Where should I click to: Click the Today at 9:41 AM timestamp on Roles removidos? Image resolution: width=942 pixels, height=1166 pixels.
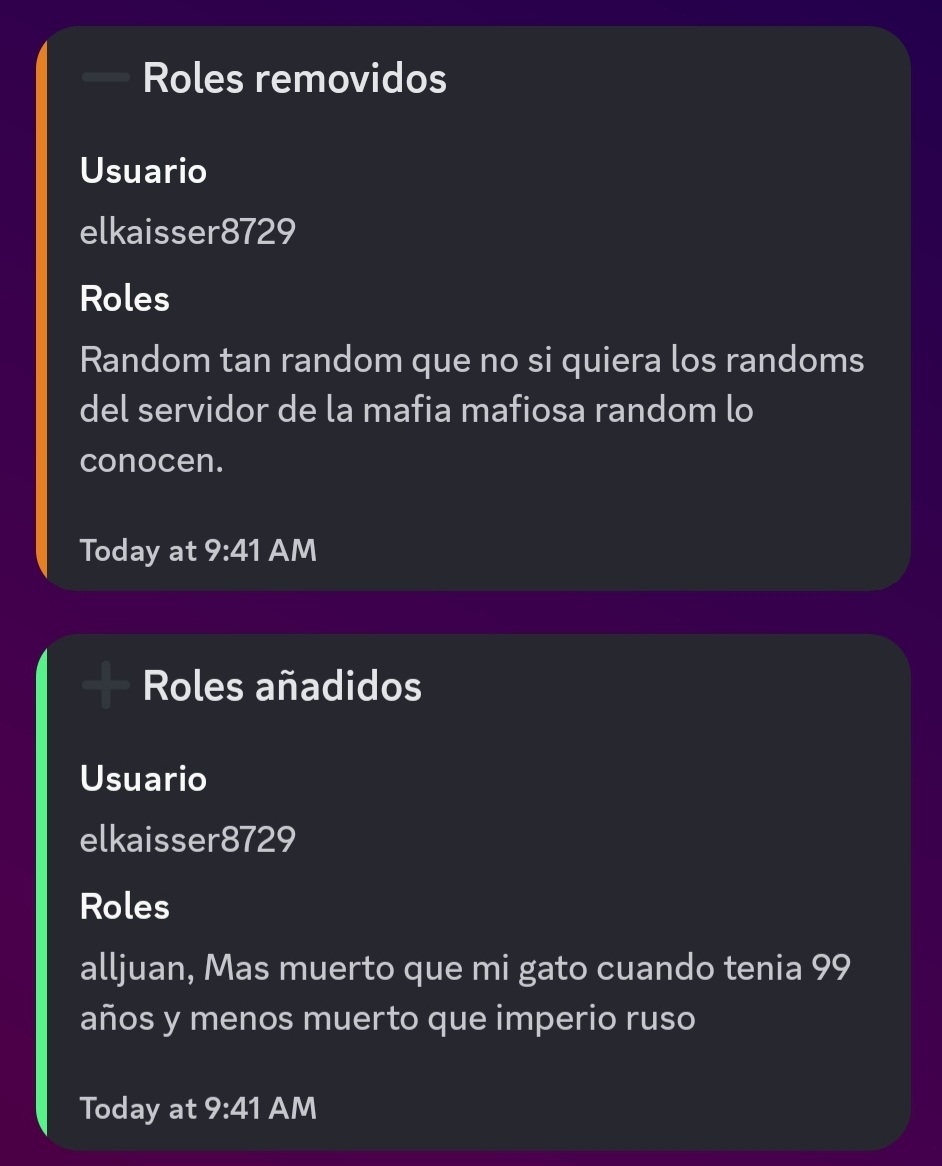click(x=197, y=550)
